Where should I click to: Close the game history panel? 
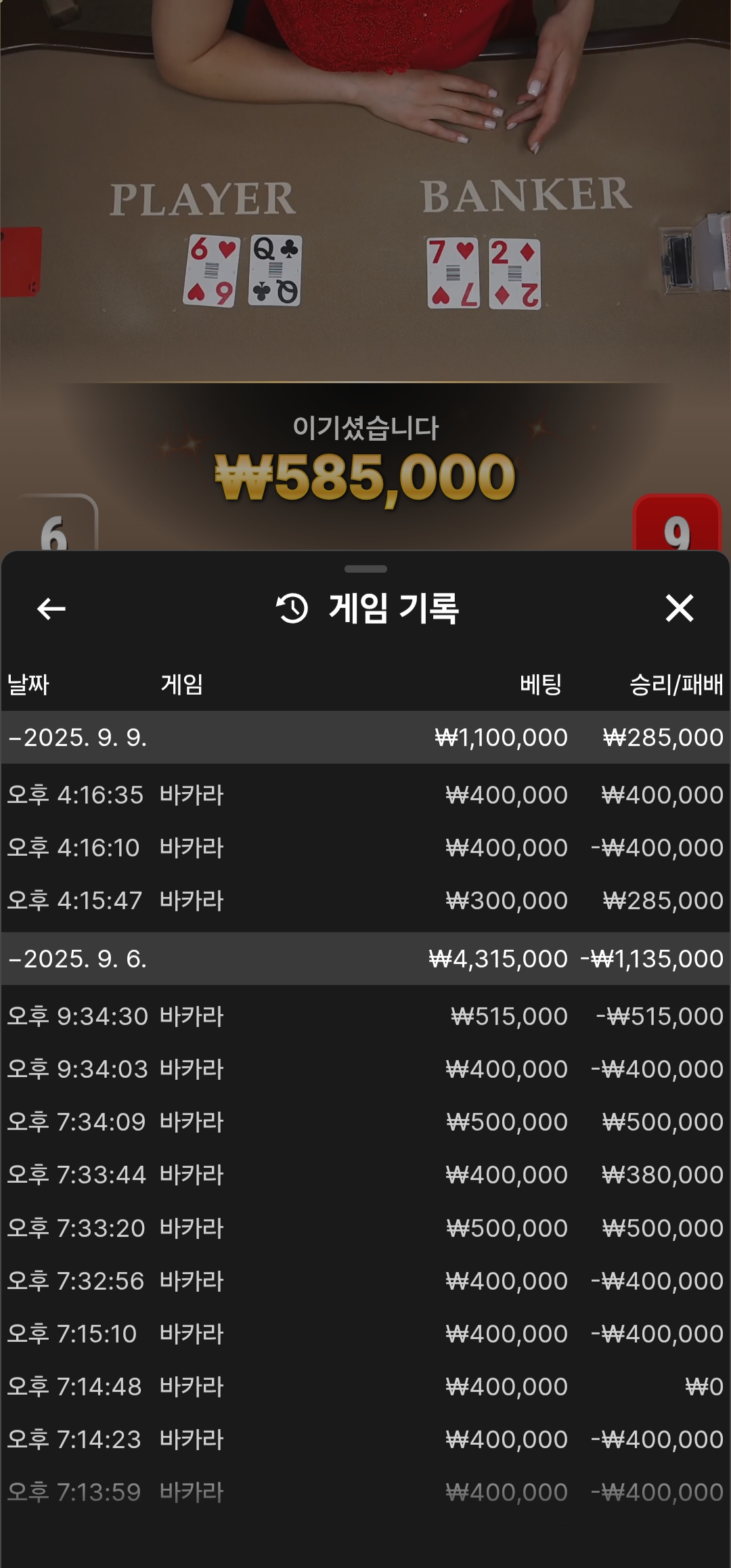[679, 608]
